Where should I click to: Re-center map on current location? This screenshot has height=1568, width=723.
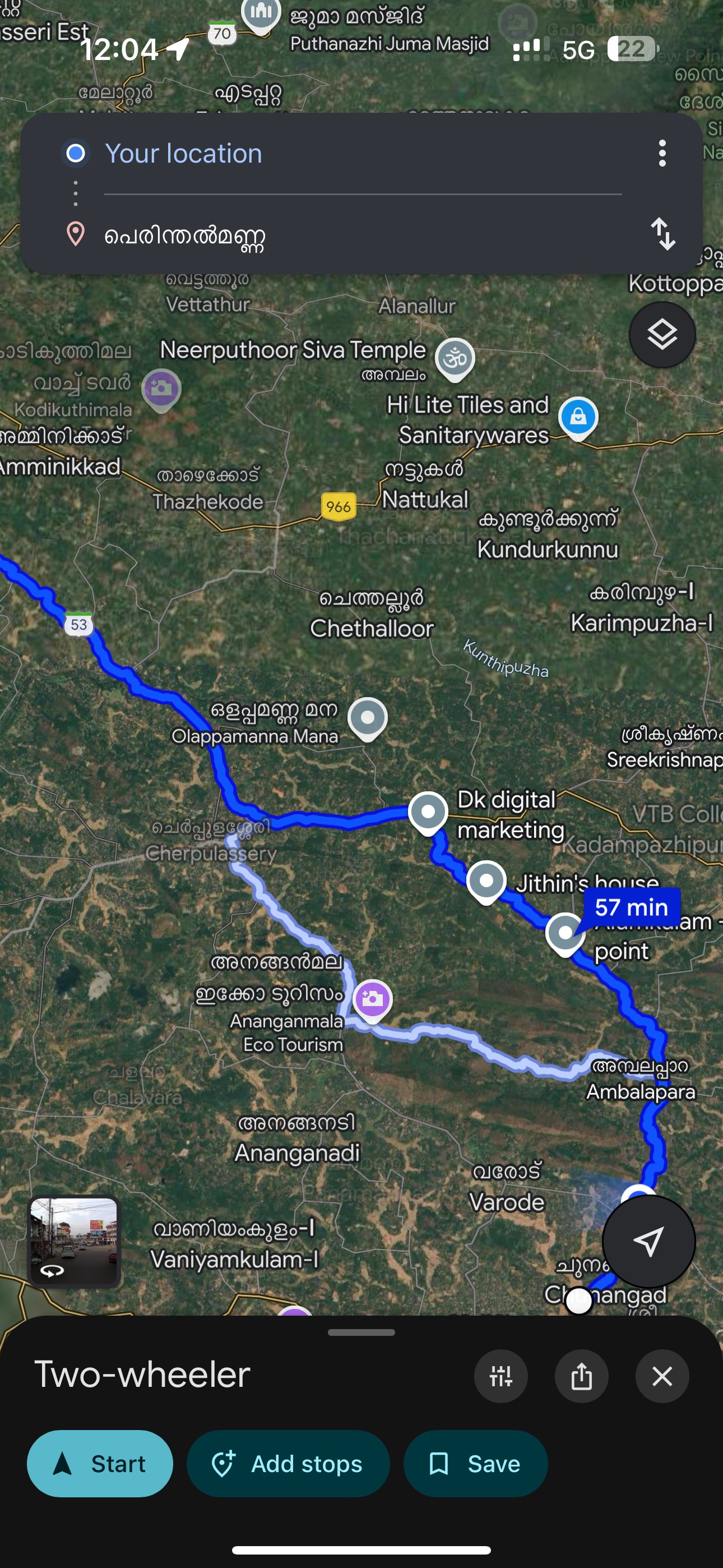point(648,1241)
